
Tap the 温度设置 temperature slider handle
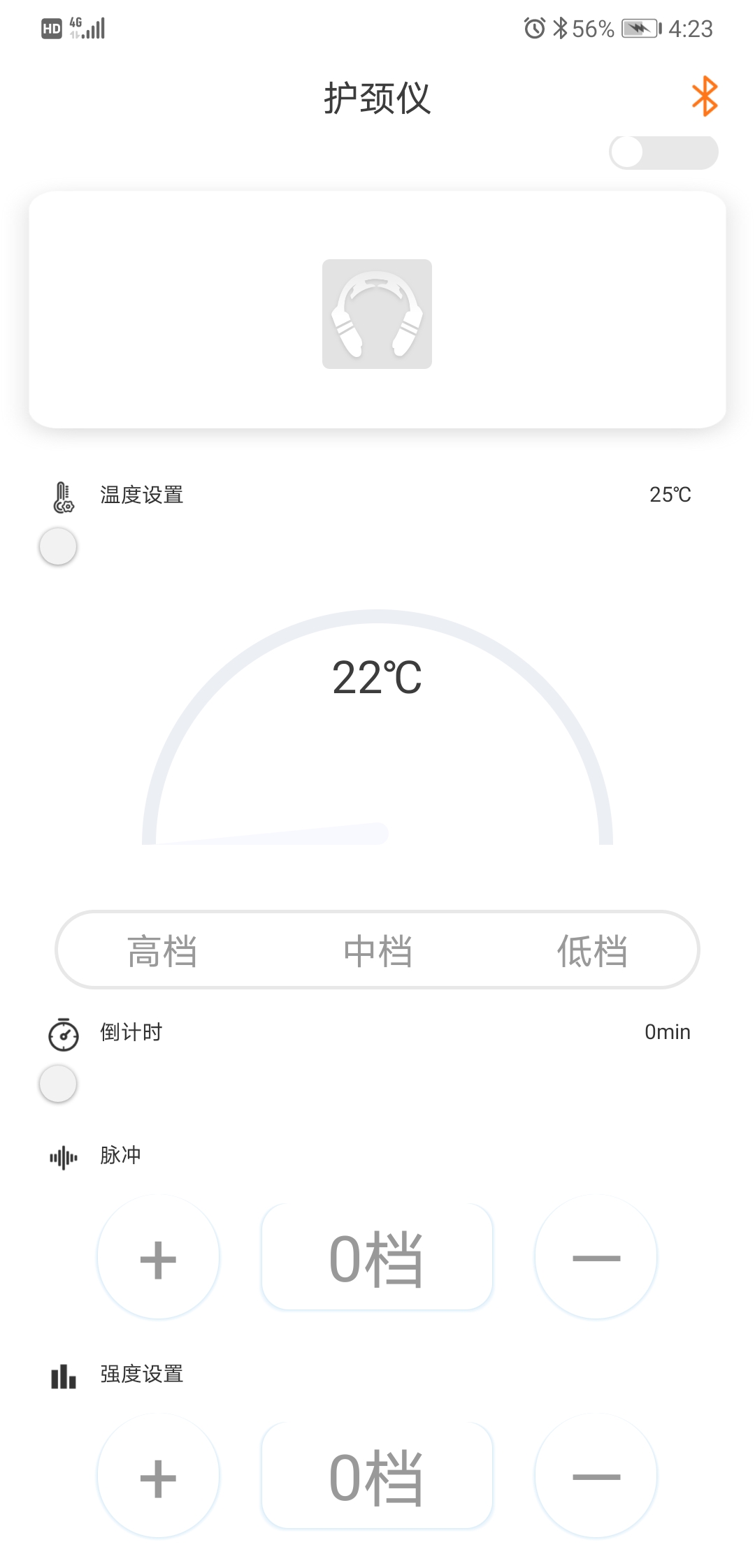58,546
